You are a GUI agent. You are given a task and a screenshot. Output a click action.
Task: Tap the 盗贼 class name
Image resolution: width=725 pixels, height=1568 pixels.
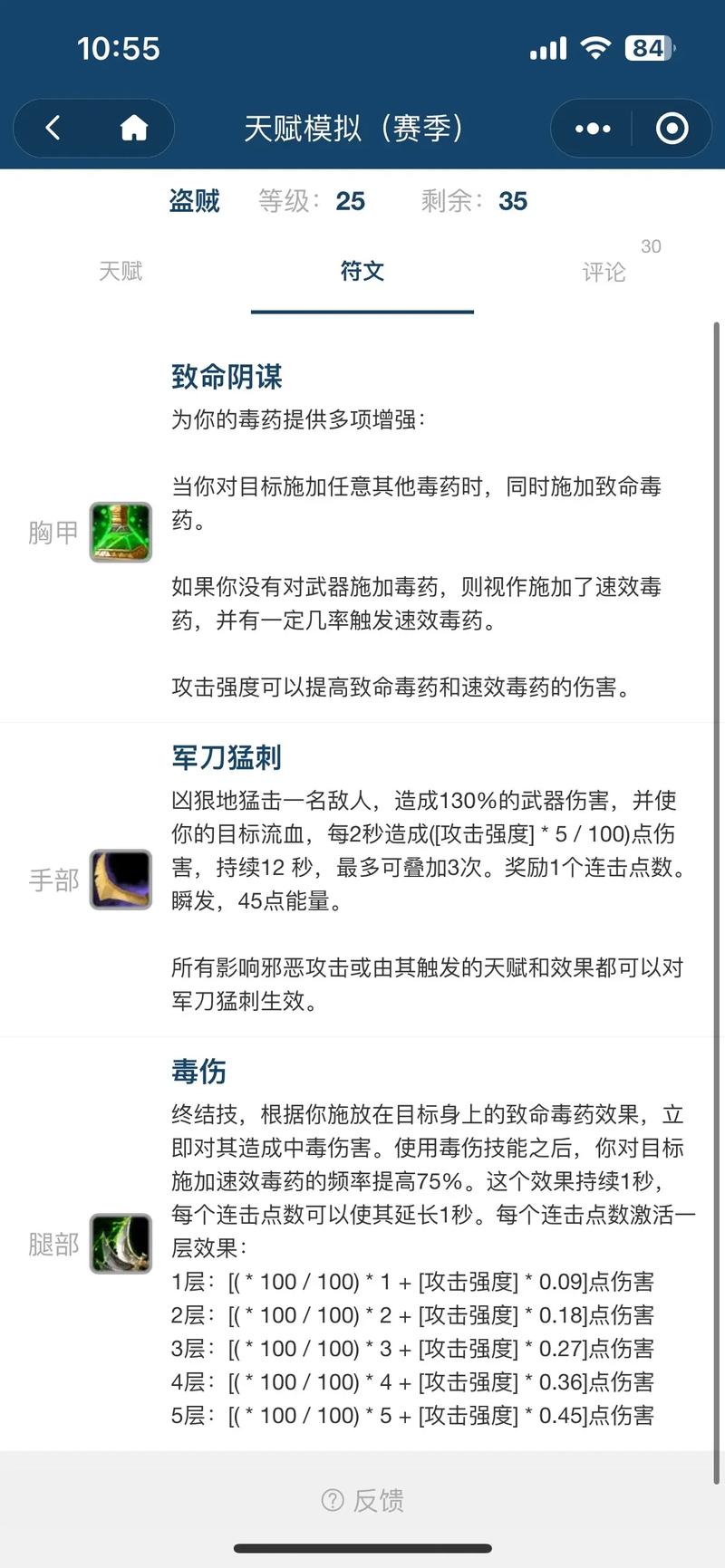pyautogui.click(x=195, y=201)
